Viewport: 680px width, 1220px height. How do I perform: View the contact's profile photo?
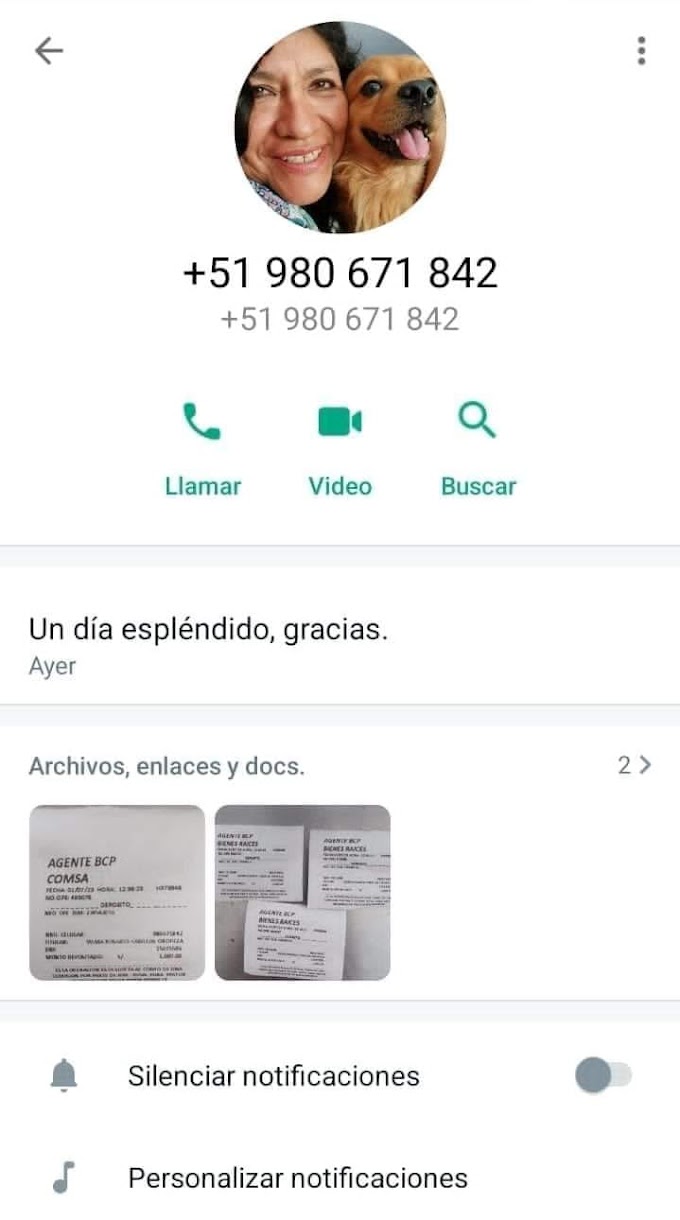pyautogui.click(x=340, y=127)
